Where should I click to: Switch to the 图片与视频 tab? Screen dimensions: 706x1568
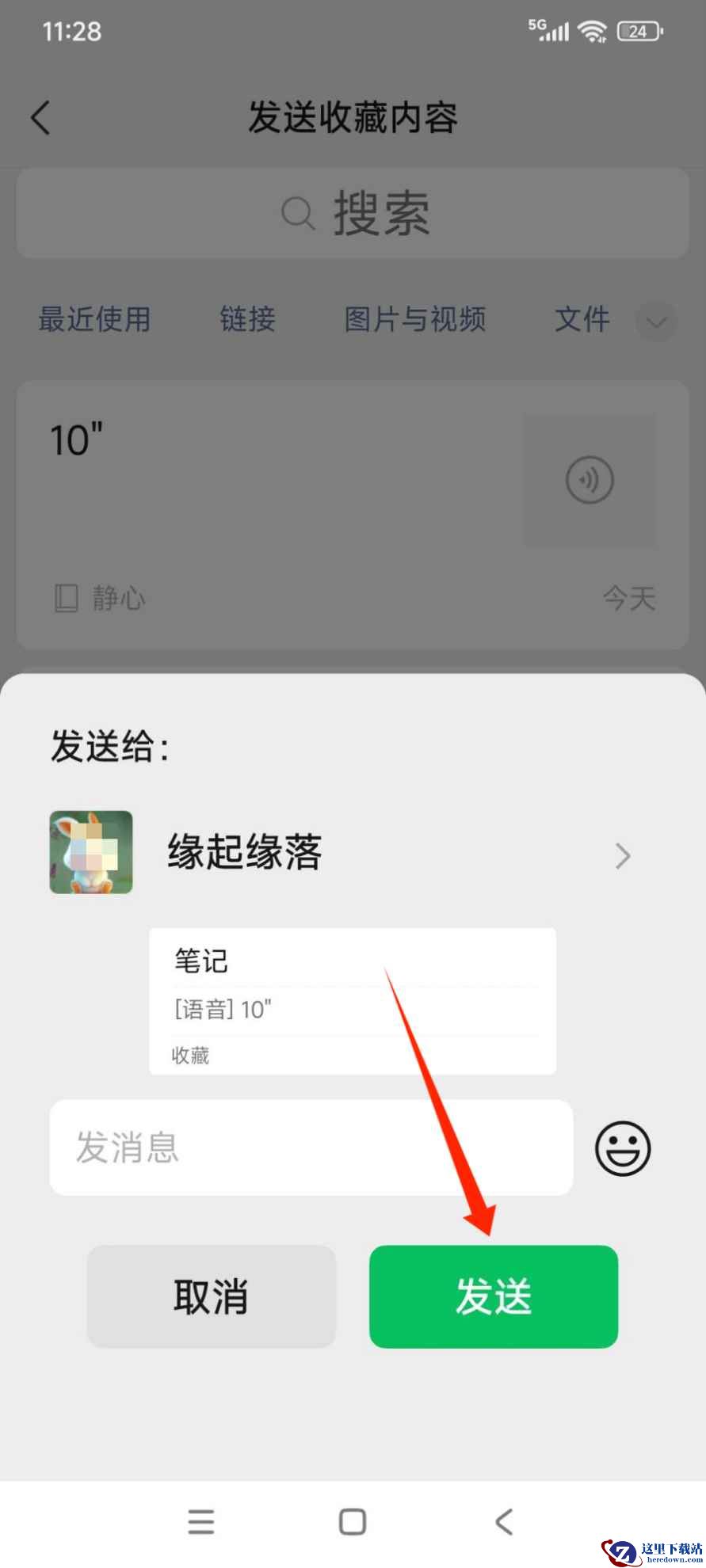pyautogui.click(x=415, y=320)
